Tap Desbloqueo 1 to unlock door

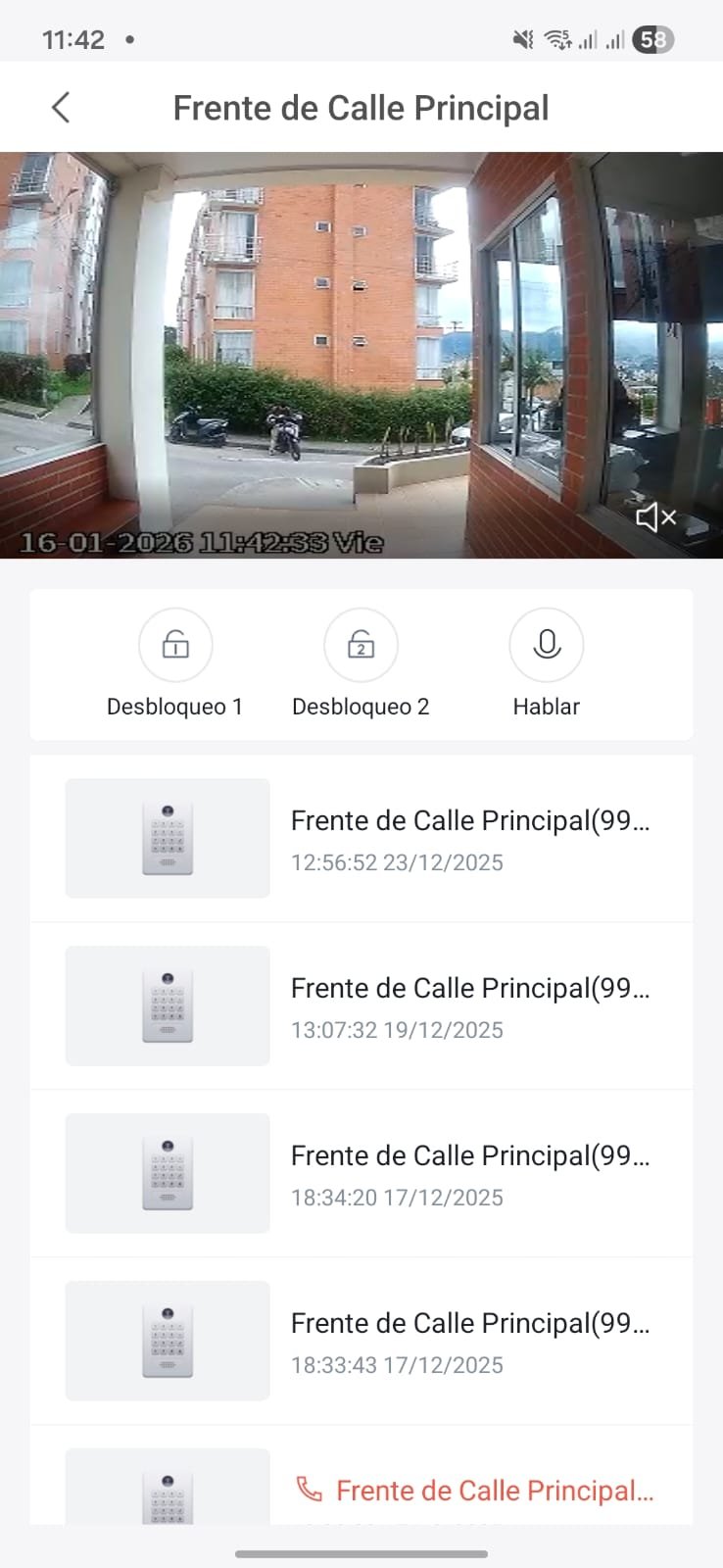click(x=175, y=646)
